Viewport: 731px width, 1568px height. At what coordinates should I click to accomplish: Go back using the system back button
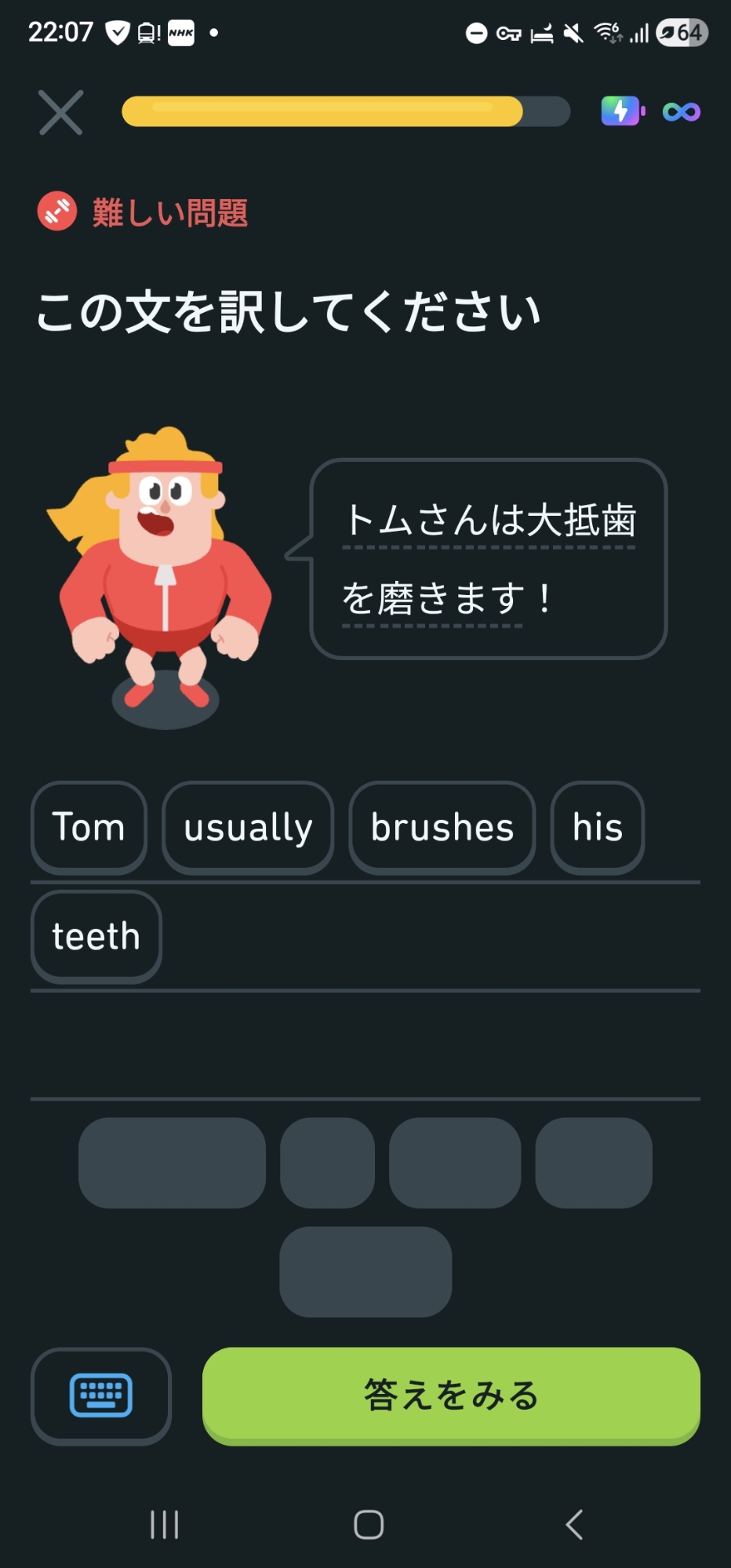tap(574, 1525)
